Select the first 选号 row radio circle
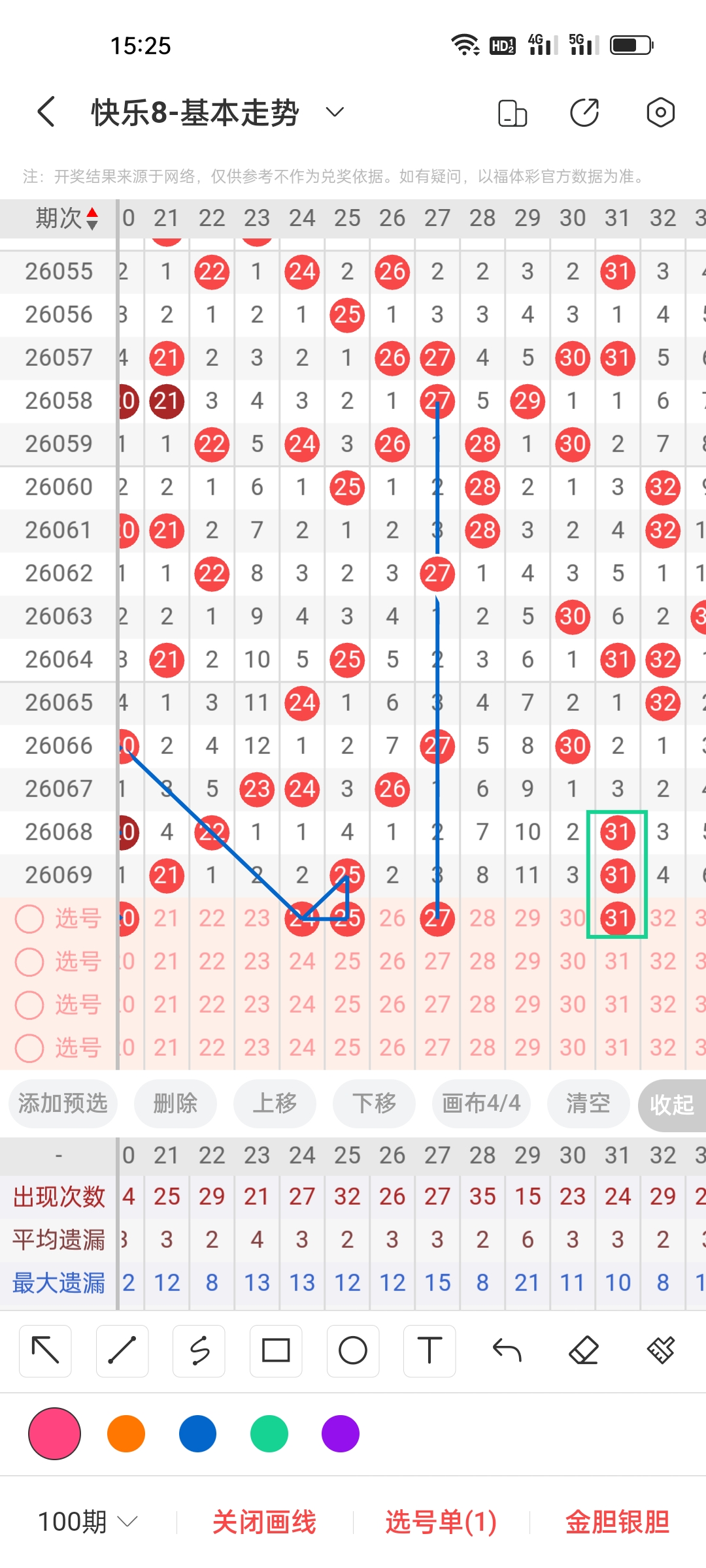The width and height of the screenshot is (706, 1568). tap(29, 919)
